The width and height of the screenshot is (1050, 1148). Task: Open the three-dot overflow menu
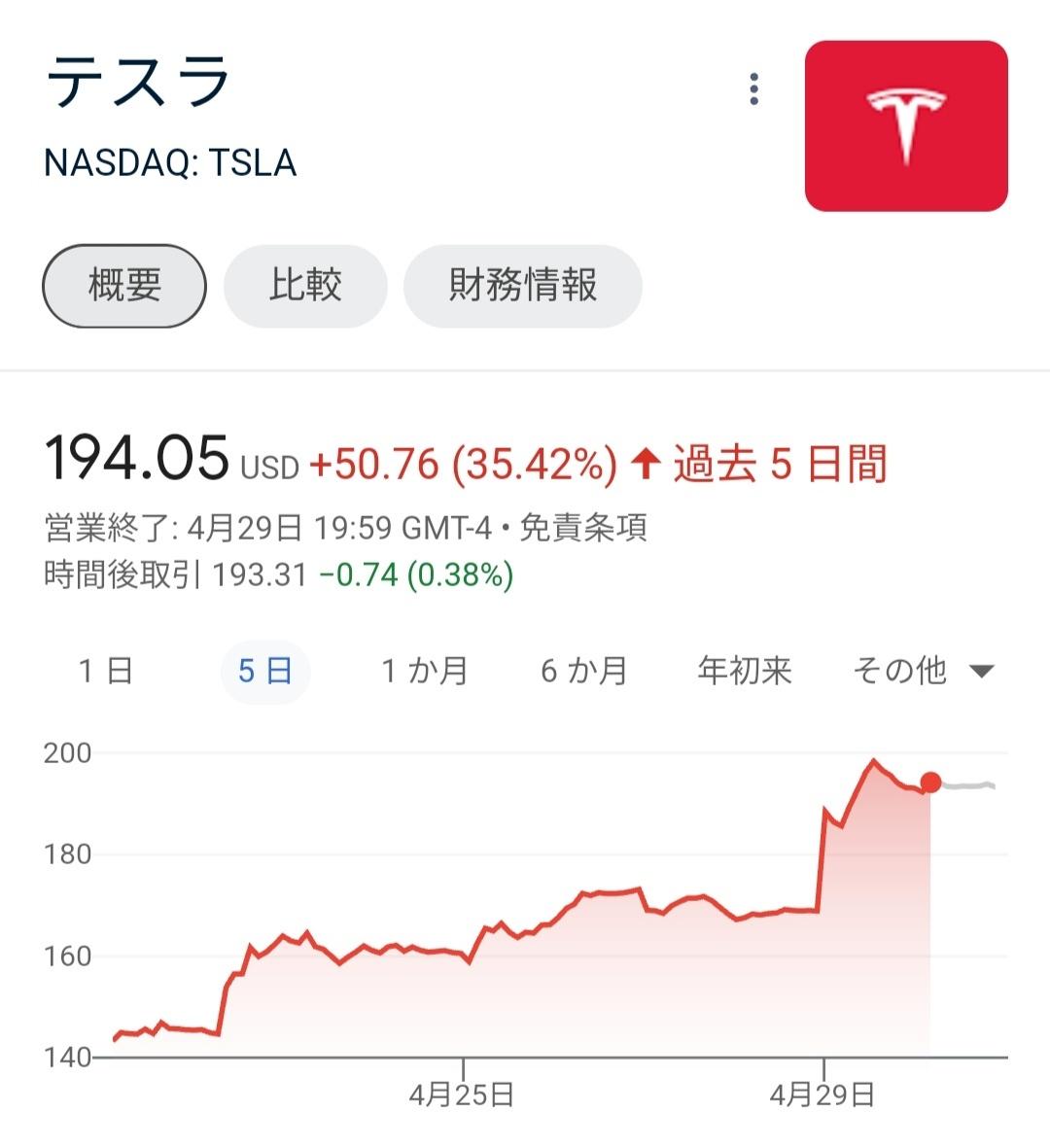click(754, 89)
